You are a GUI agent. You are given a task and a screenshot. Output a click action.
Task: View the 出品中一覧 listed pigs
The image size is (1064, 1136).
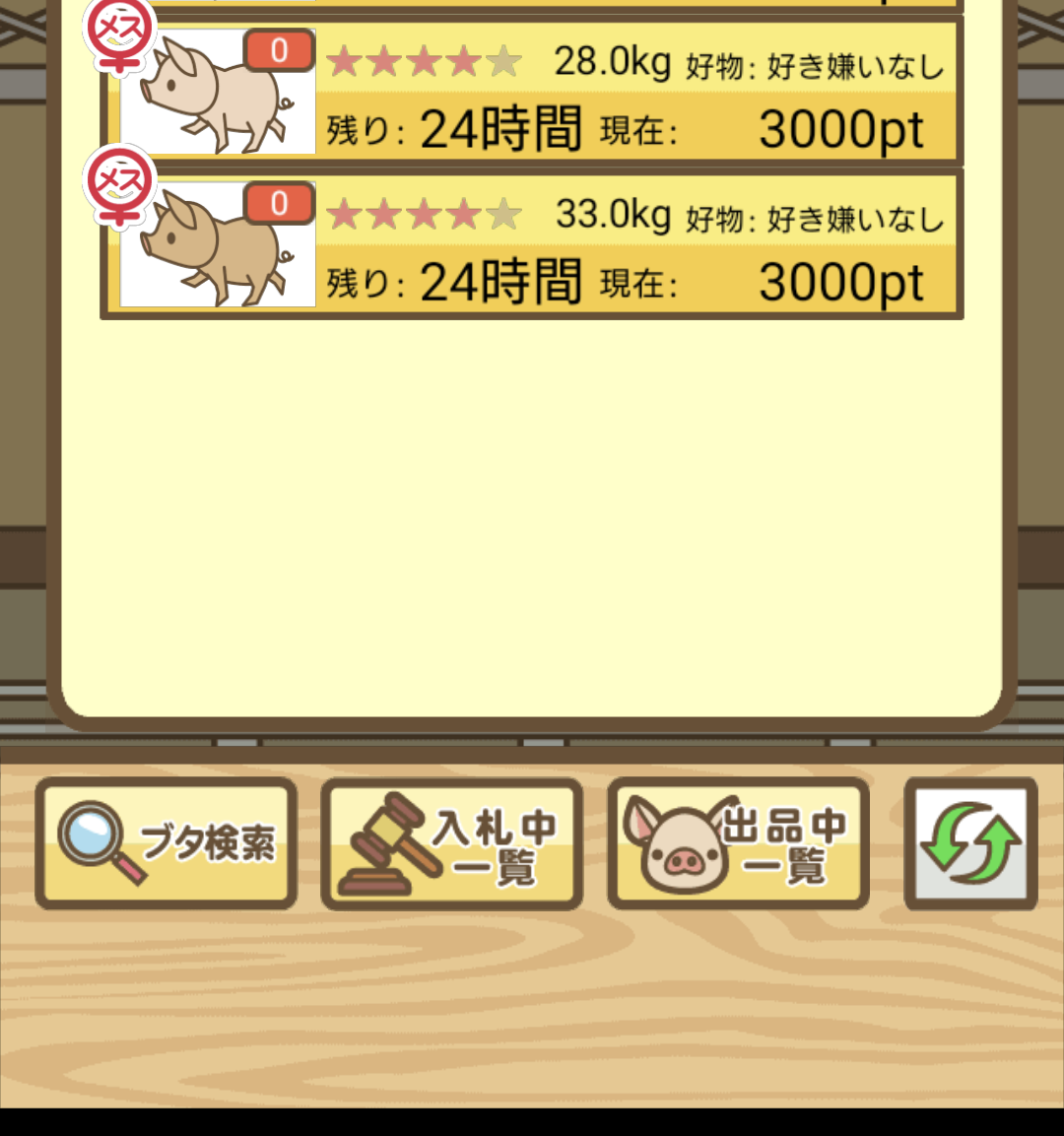[x=738, y=843]
